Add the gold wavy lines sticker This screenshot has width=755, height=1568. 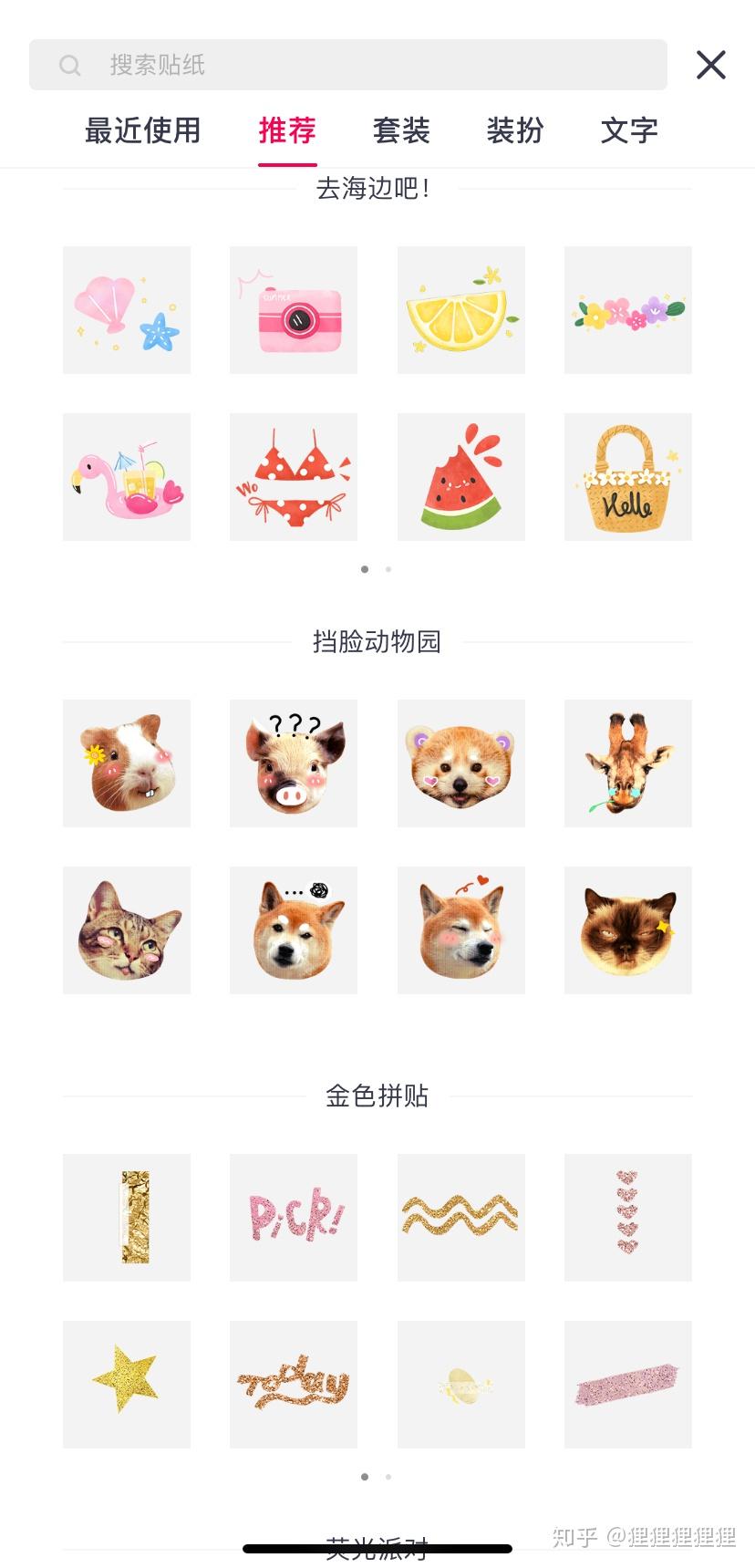[x=460, y=1218]
